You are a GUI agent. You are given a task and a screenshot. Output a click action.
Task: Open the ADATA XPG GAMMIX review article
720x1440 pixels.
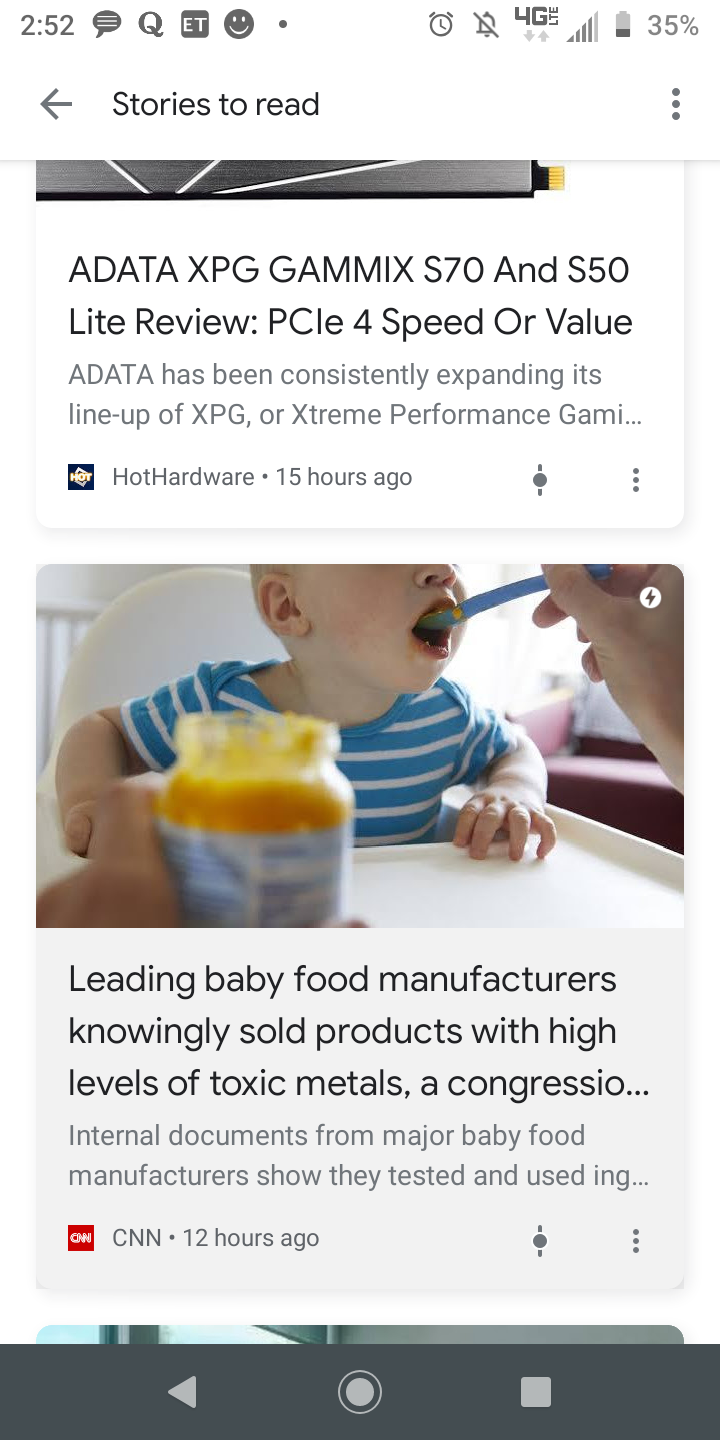[x=350, y=296]
